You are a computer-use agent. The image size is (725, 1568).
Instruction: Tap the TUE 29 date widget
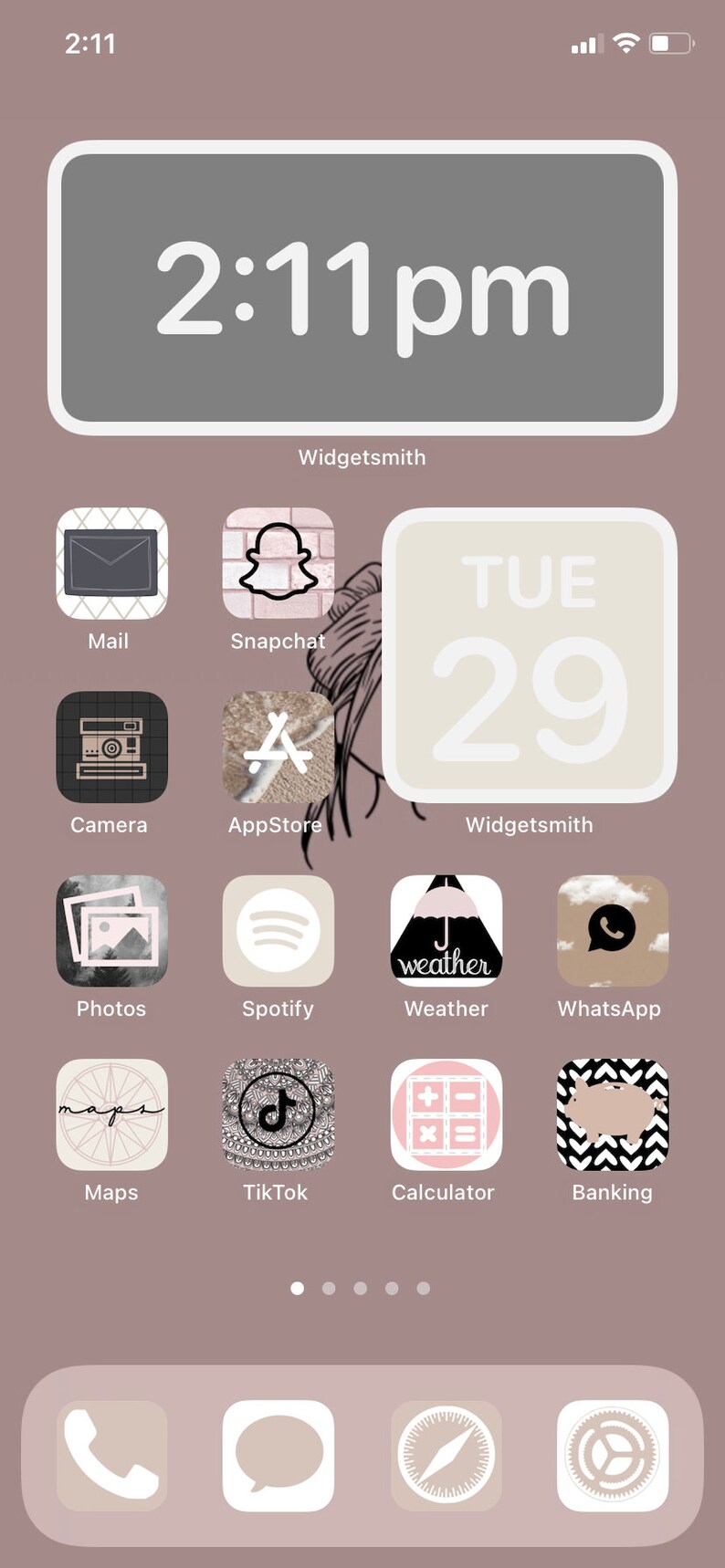[x=530, y=655]
